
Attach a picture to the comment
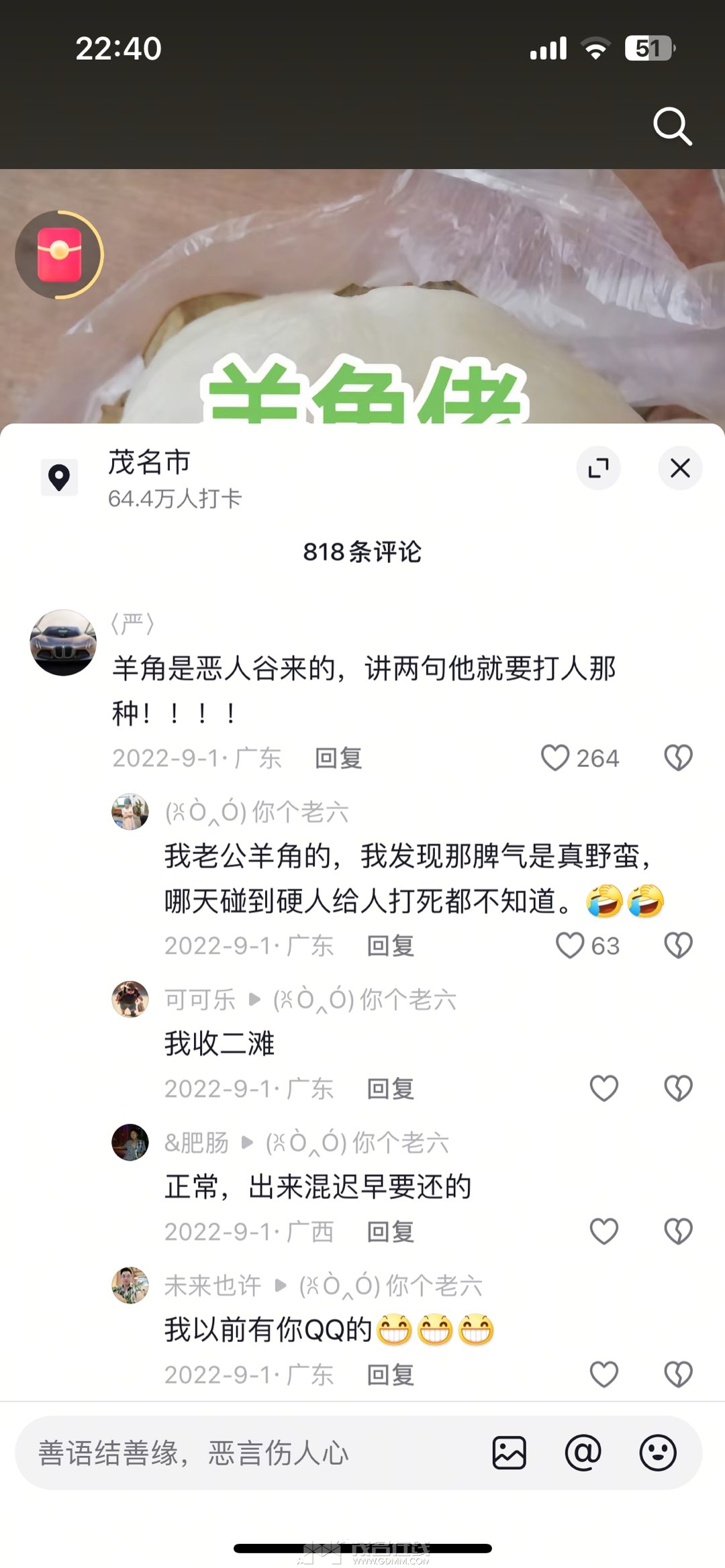tap(510, 1453)
